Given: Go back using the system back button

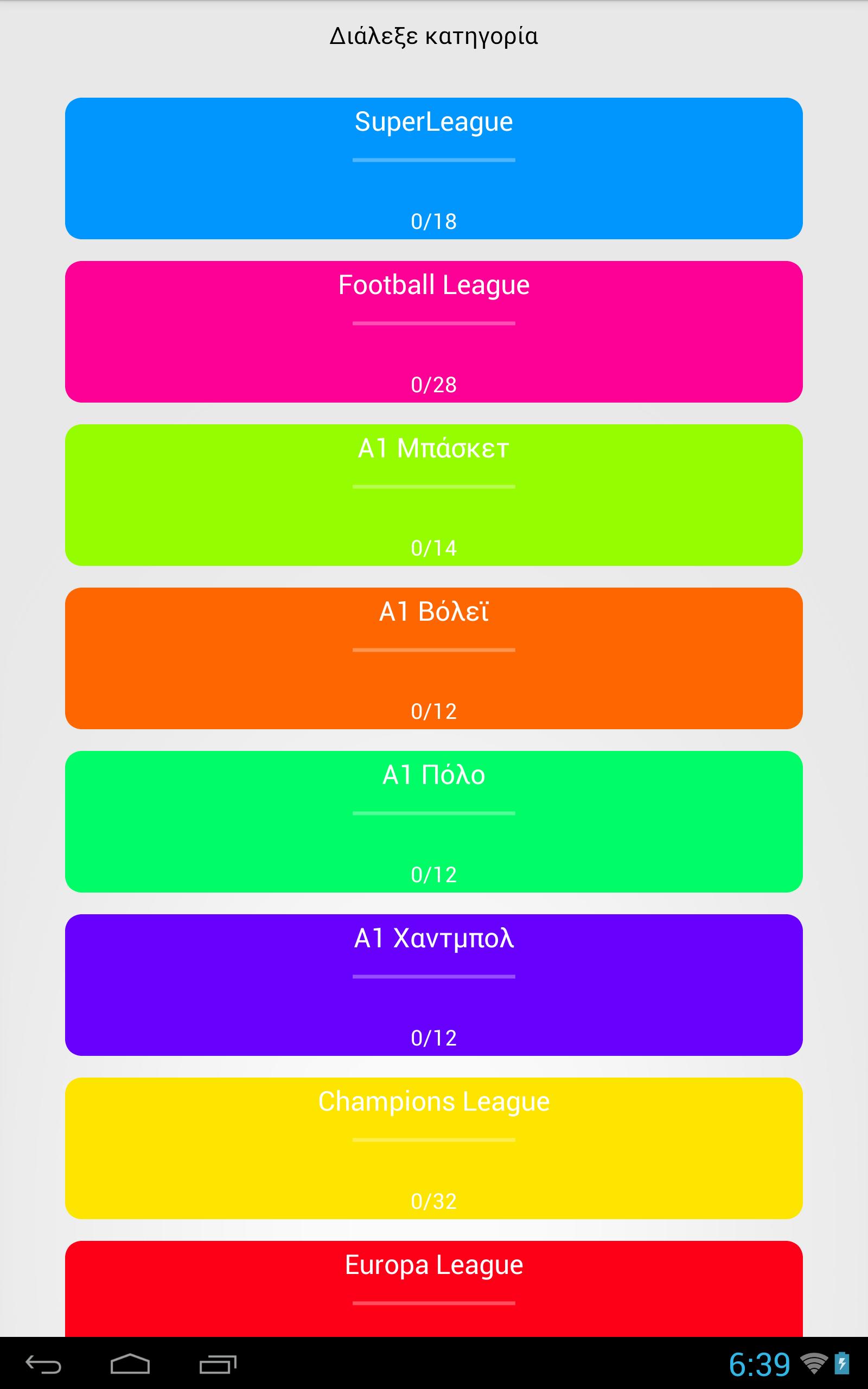Looking at the screenshot, I should tap(43, 1363).
